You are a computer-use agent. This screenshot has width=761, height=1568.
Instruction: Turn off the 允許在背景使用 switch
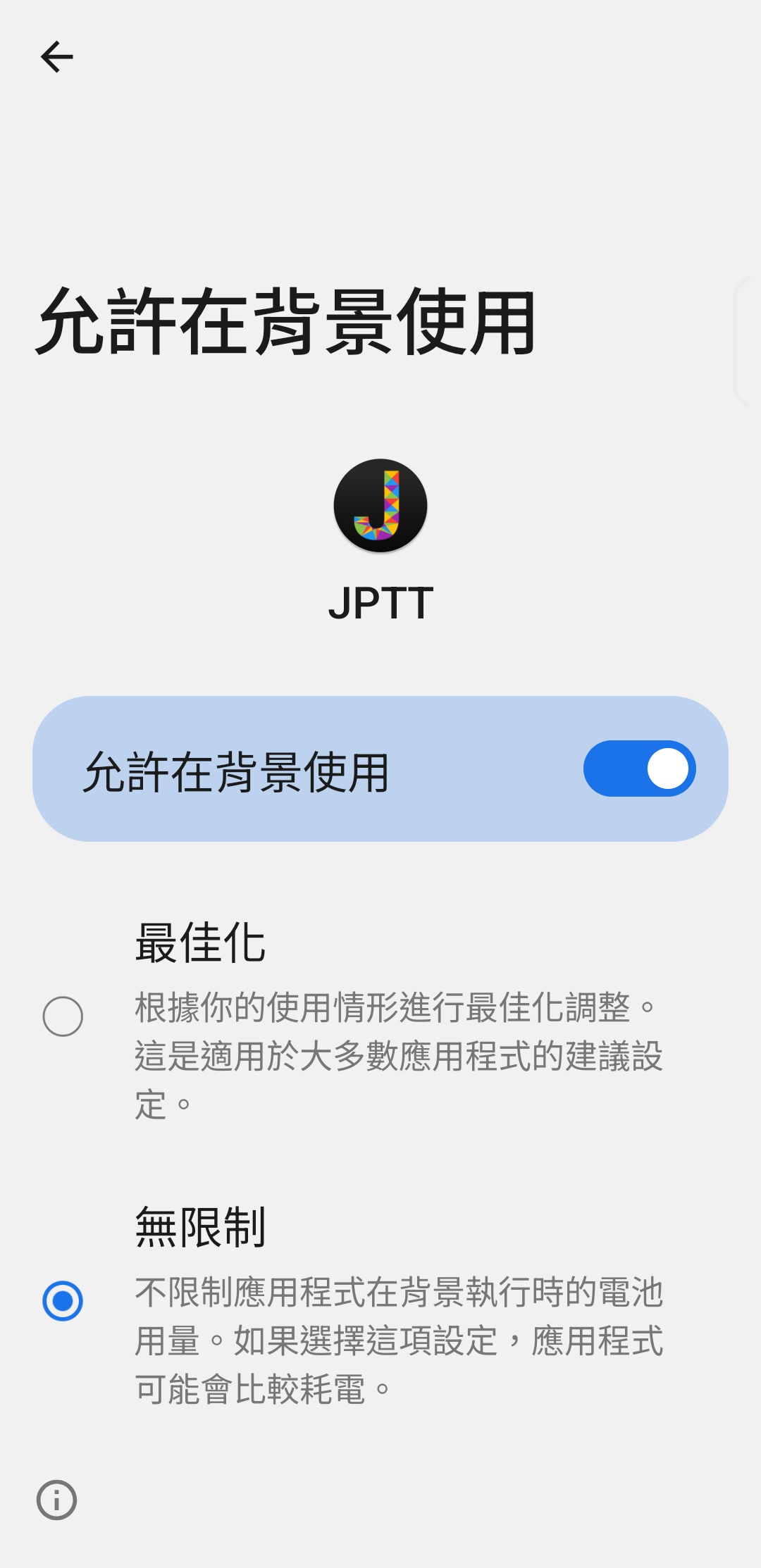pos(639,769)
